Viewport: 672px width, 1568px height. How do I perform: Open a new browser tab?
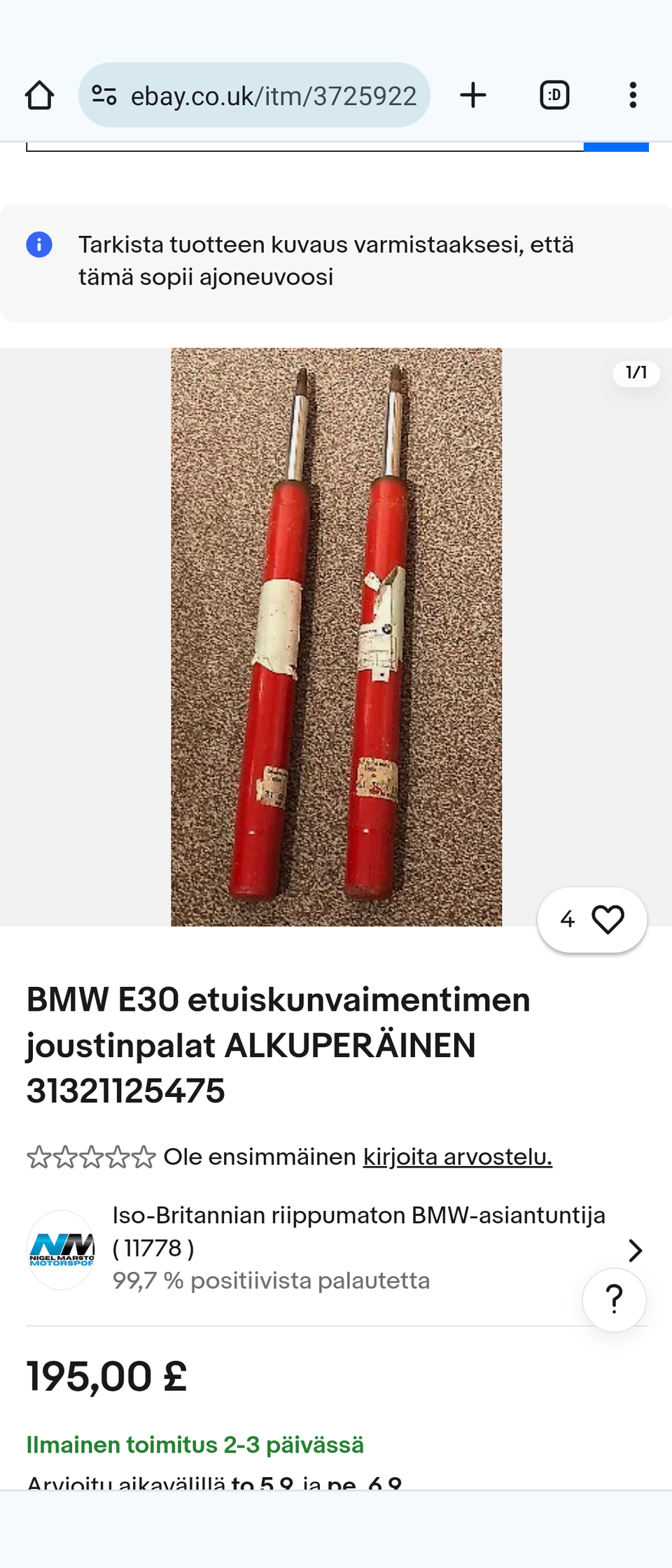(x=473, y=95)
